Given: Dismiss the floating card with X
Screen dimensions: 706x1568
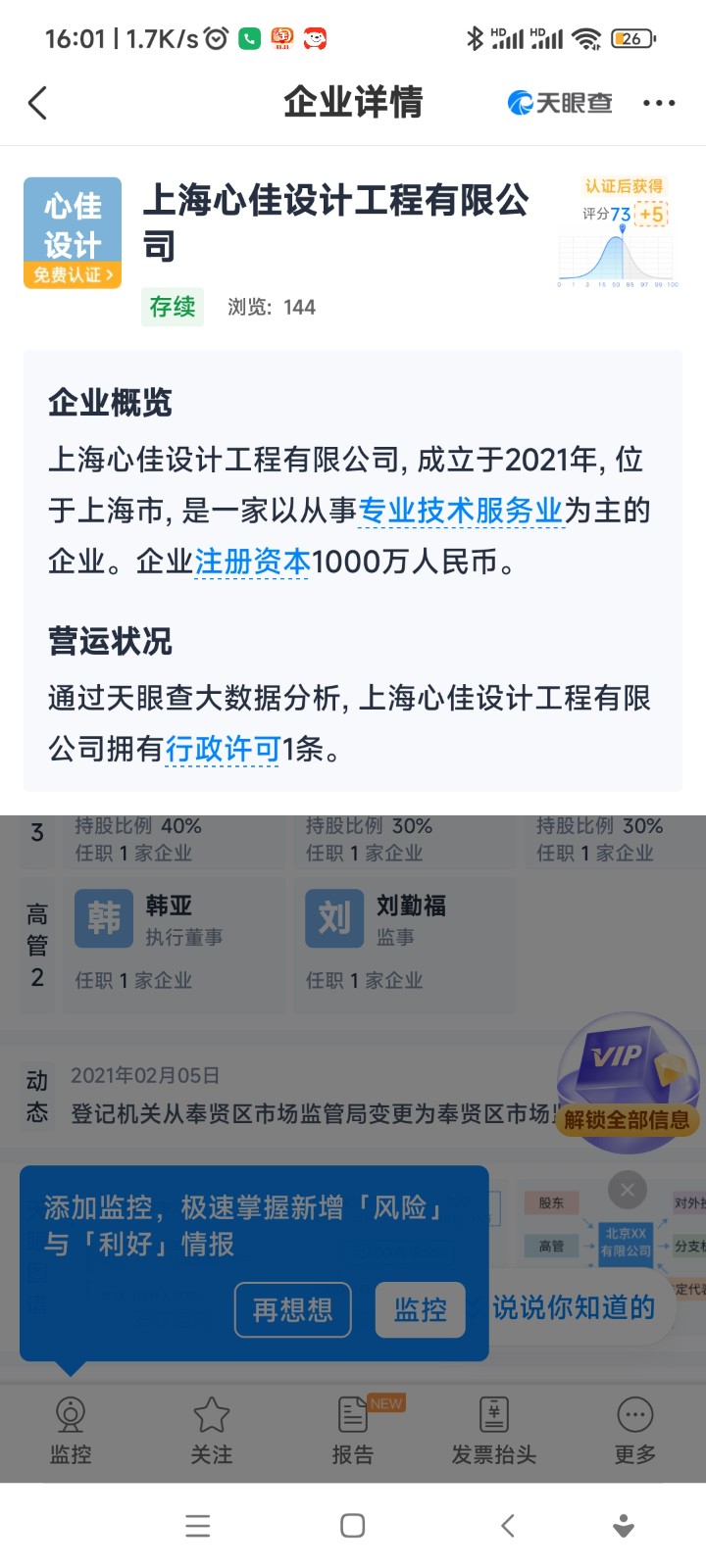Looking at the screenshot, I should point(628,1190).
